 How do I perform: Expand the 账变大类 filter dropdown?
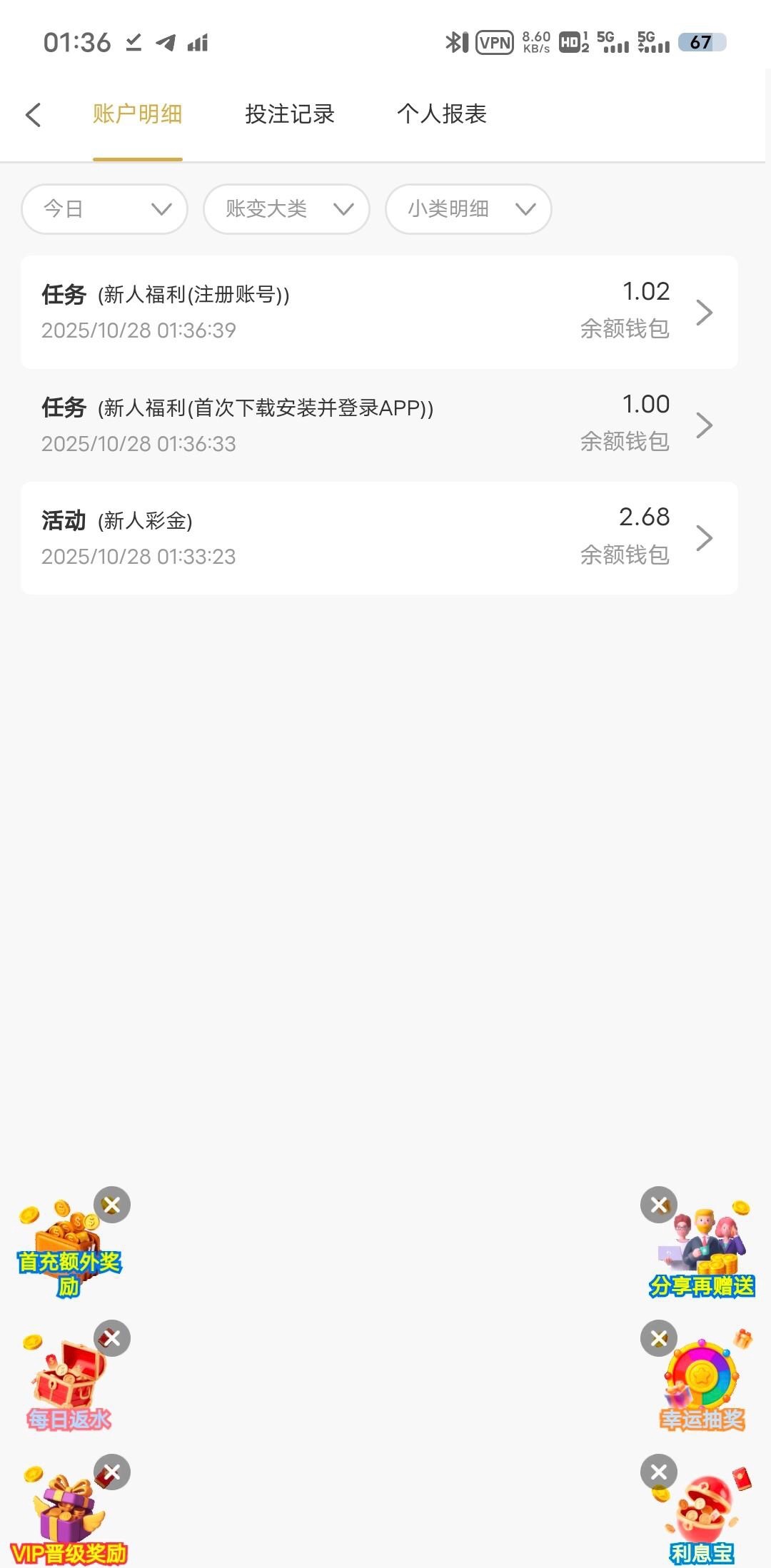(286, 209)
